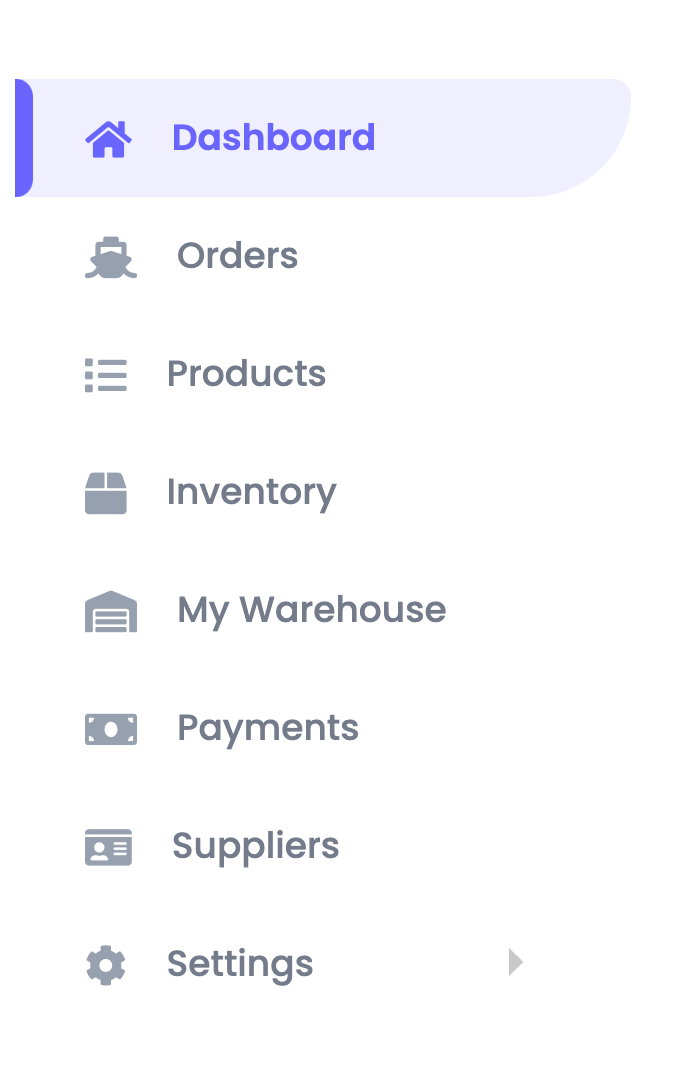The width and height of the screenshot is (680, 1080).
Task: Go to Orders
Action: click(237, 256)
